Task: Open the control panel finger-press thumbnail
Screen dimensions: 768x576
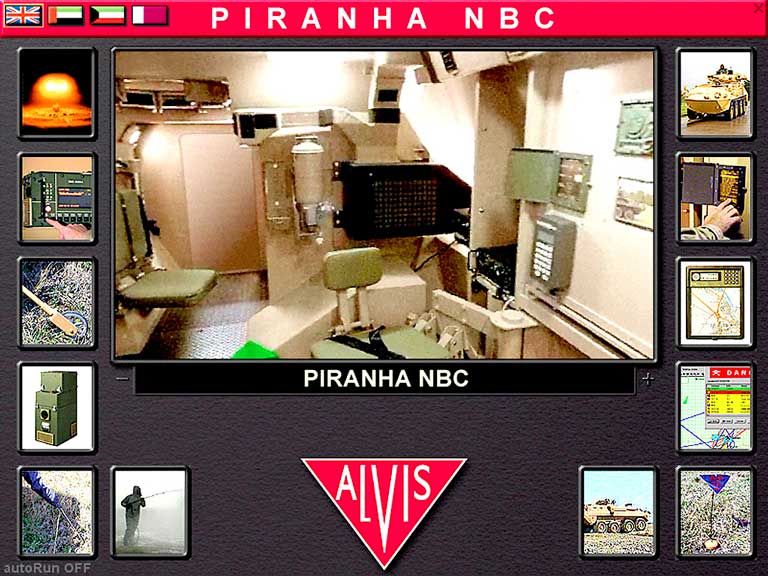Action: pos(57,198)
